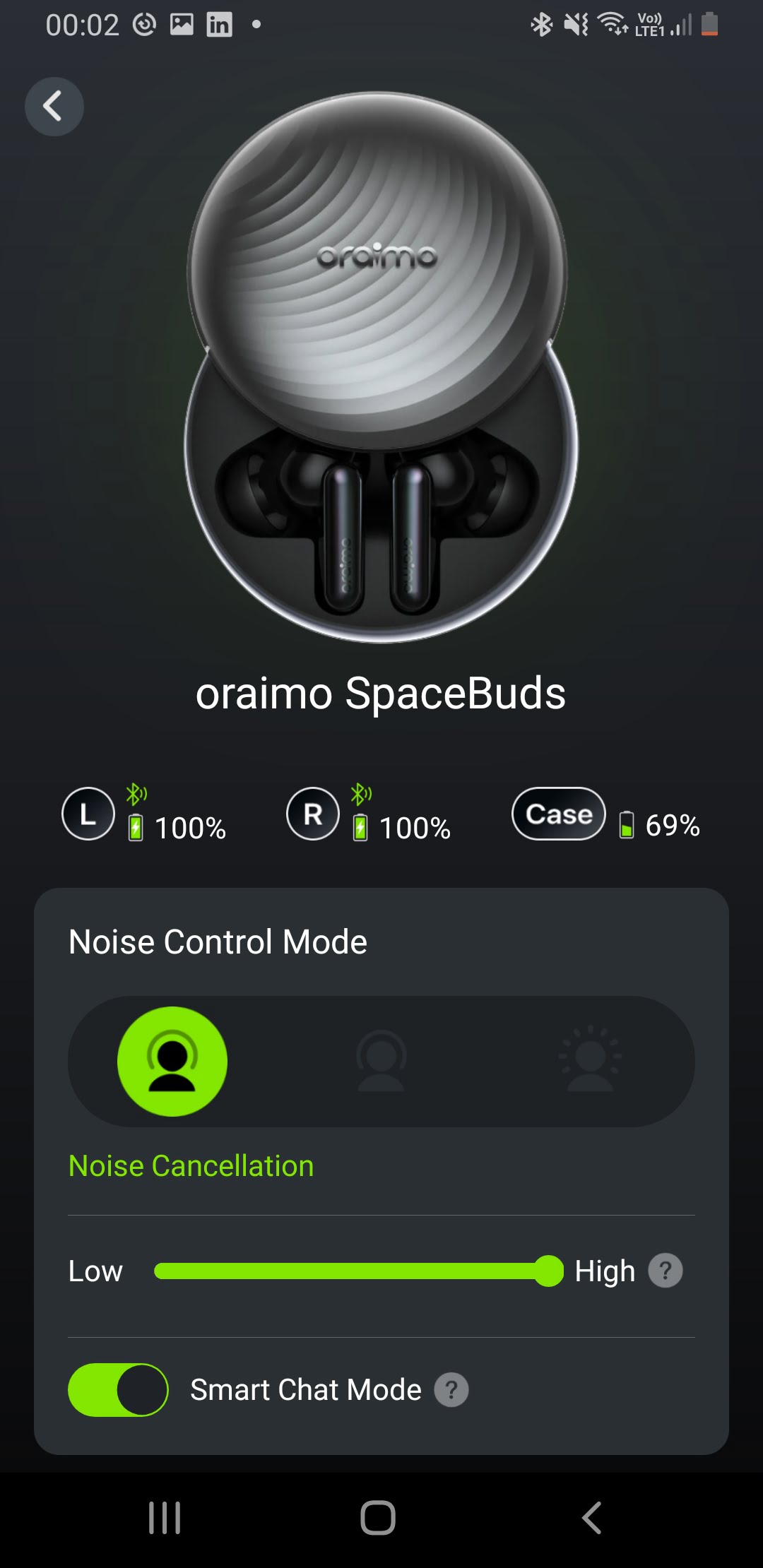Switch to the middle noise control mode
This screenshot has height=1568, width=763.
point(381,1061)
